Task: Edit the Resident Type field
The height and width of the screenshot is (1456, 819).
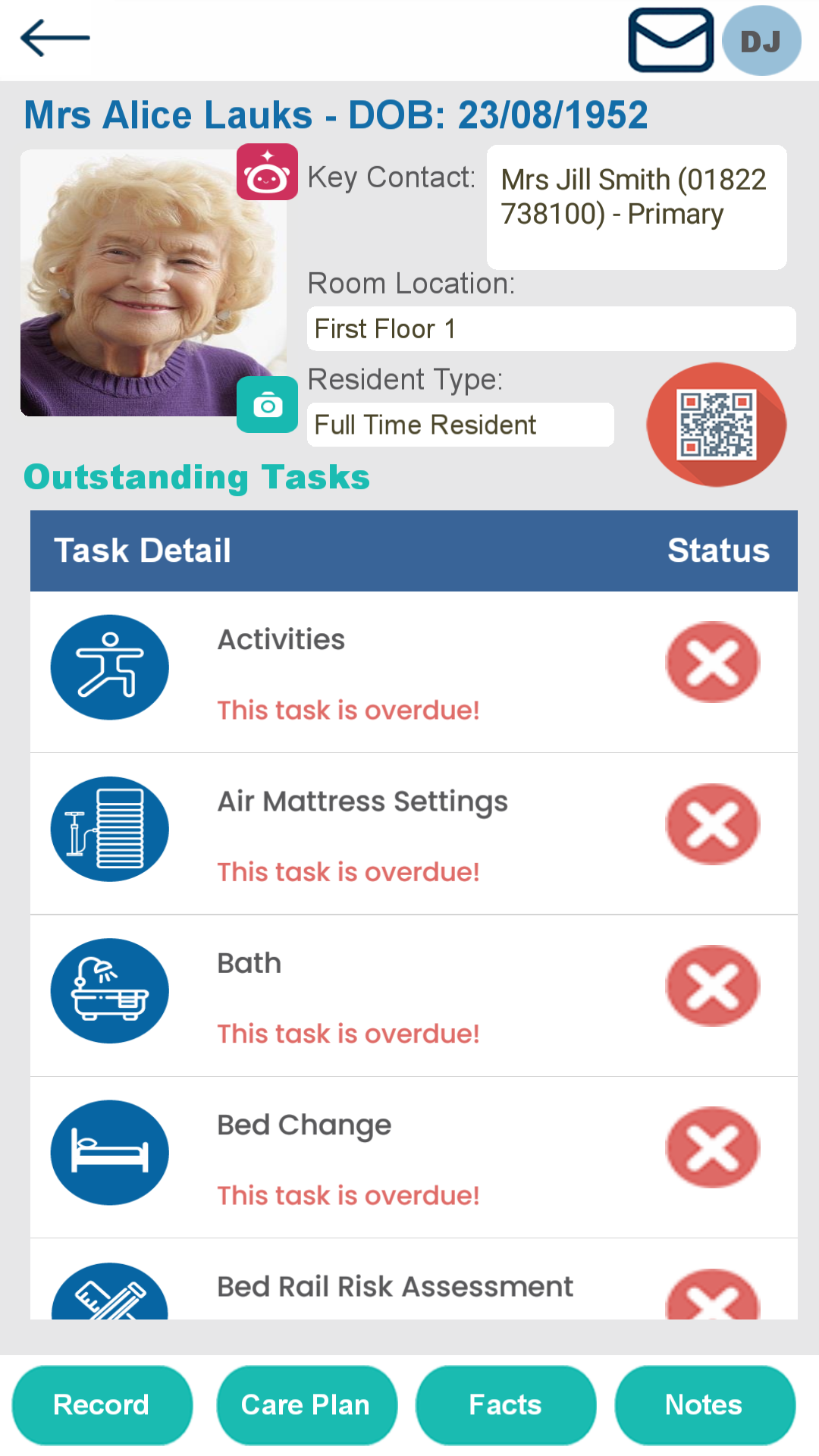Action: click(x=460, y=425)
